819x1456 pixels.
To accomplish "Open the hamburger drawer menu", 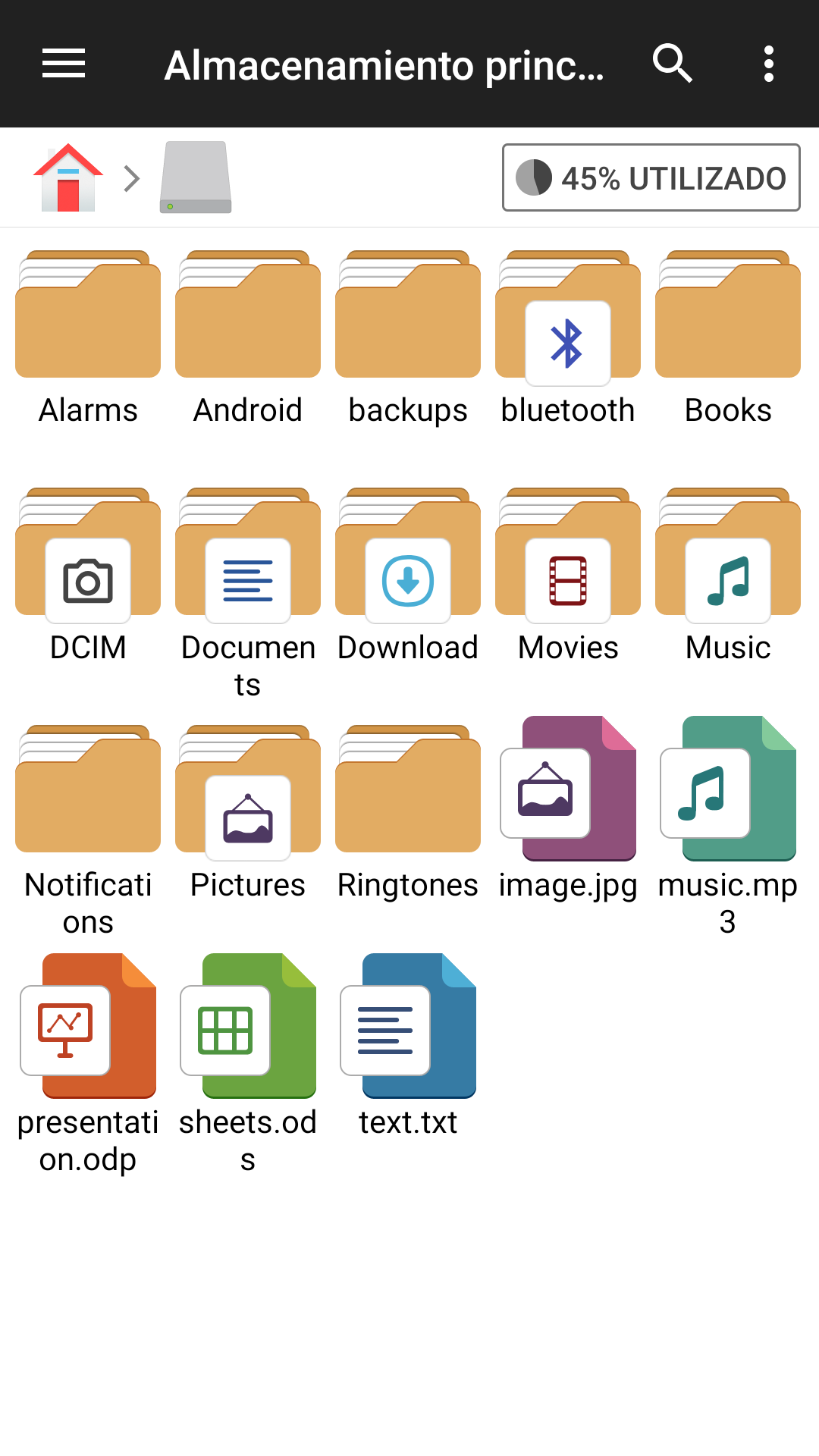I will [x=64, y=64].
